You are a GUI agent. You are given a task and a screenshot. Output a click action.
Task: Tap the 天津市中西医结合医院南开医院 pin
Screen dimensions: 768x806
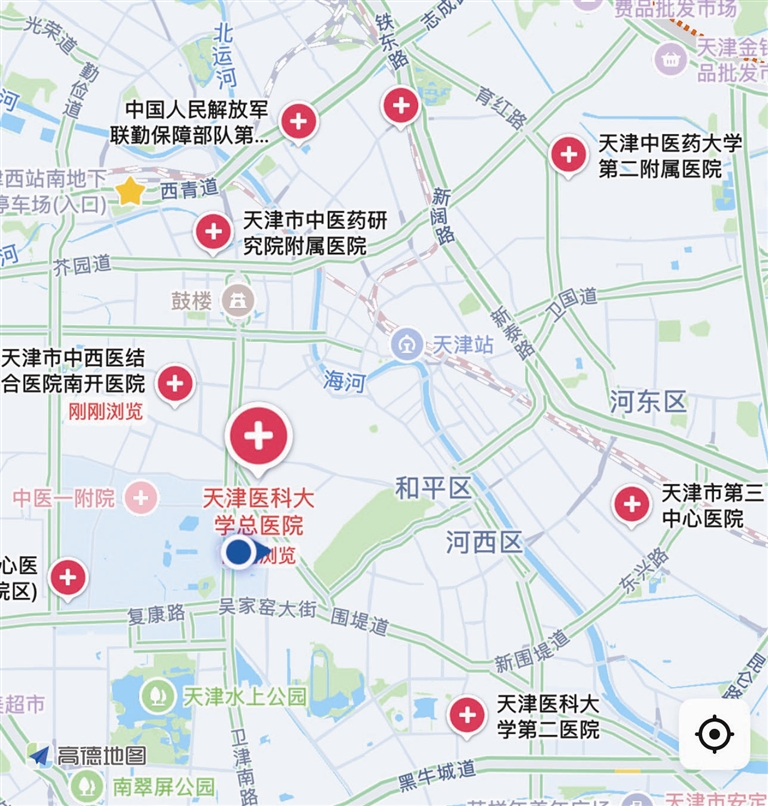(176, 382)
